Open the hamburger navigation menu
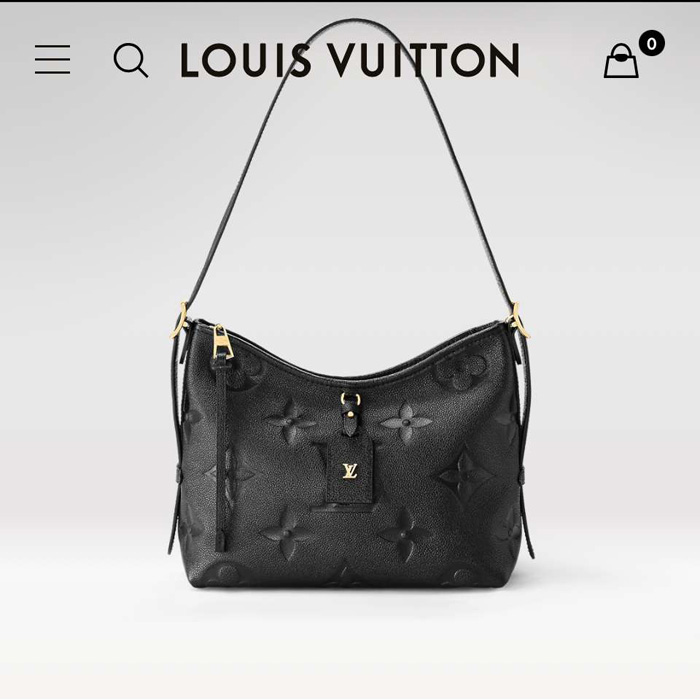Screen dimensions: 700x700 [53, 59]
